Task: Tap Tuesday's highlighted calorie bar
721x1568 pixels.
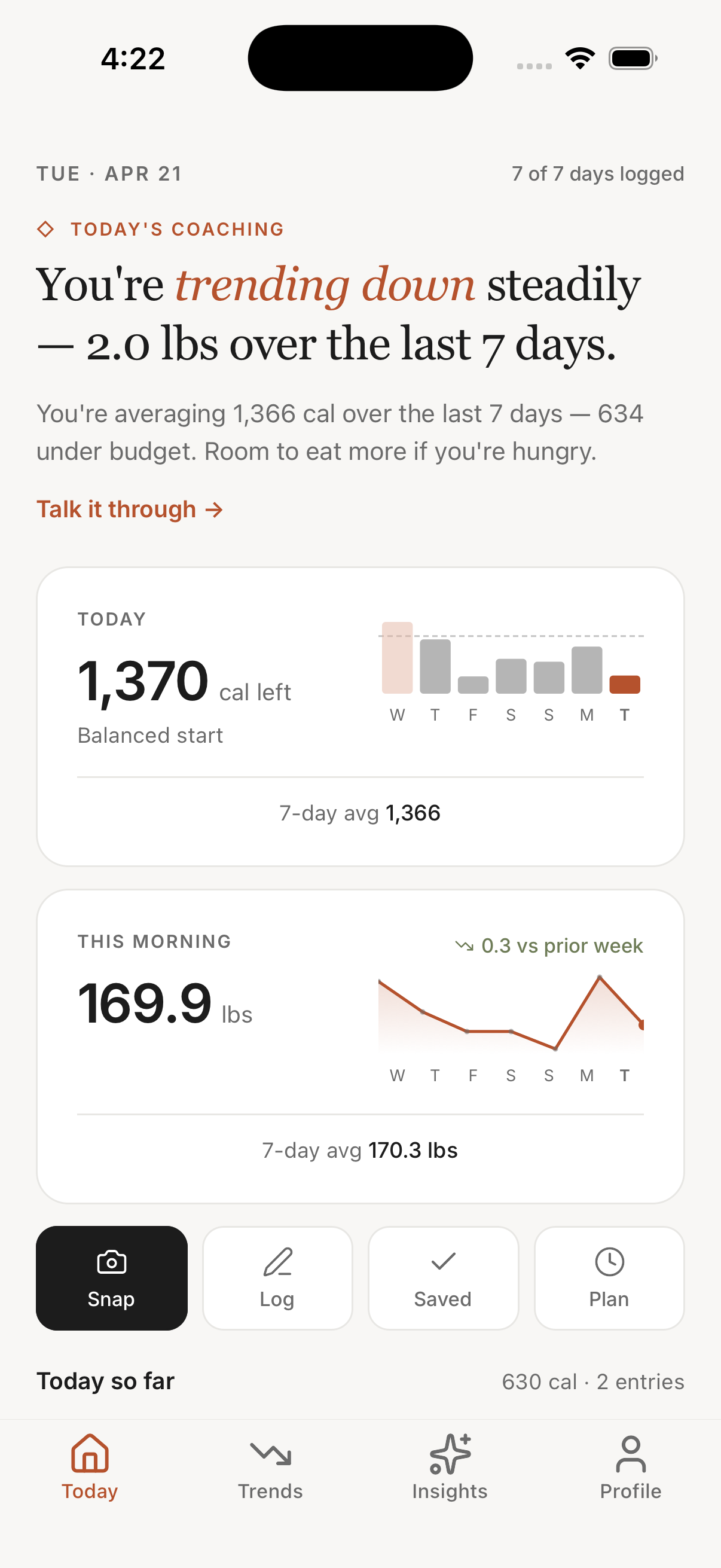Action: 626,684
